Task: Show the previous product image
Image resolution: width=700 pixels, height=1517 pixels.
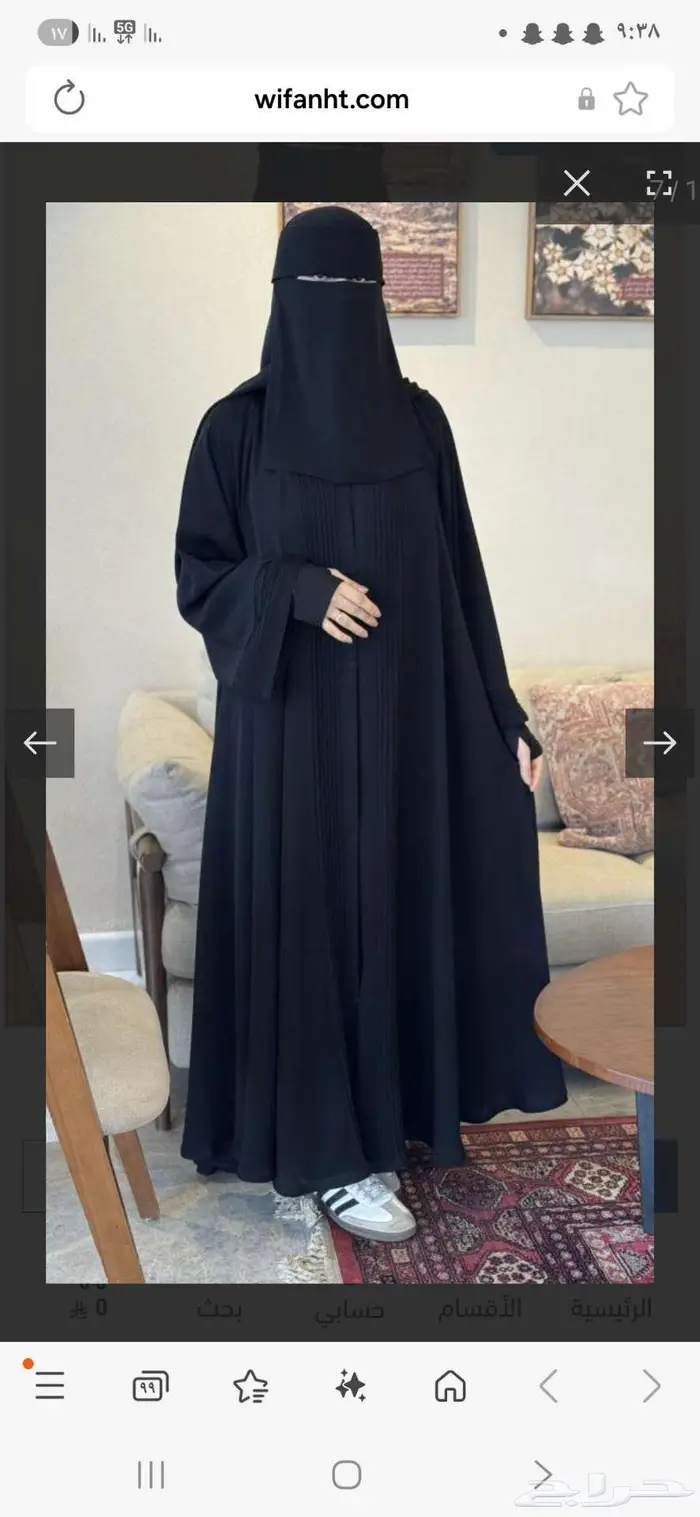Action: pos(40,743)
